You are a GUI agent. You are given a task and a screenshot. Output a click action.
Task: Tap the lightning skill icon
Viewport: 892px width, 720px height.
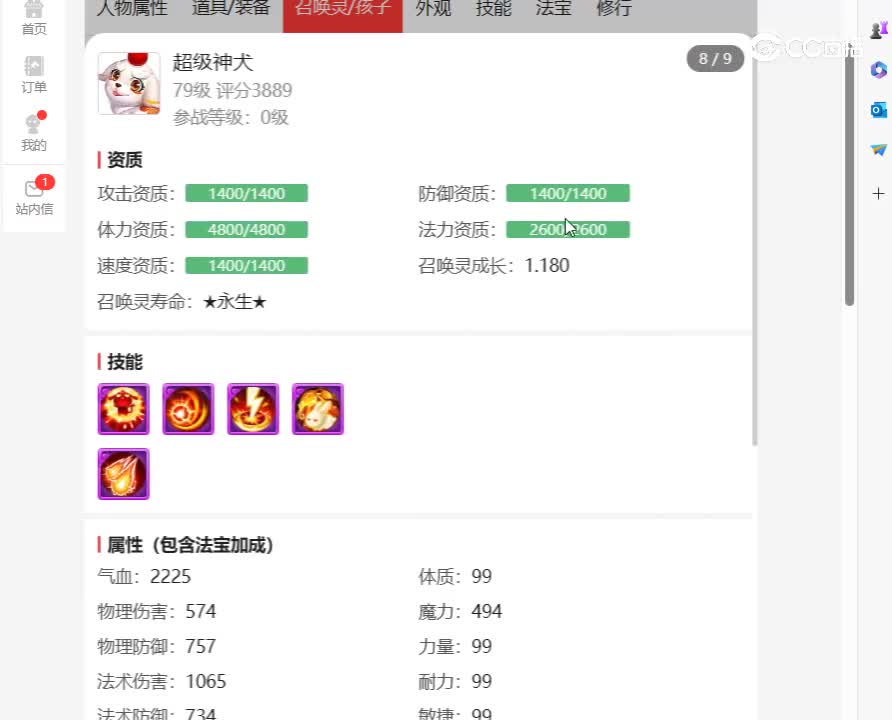[253, 409]
